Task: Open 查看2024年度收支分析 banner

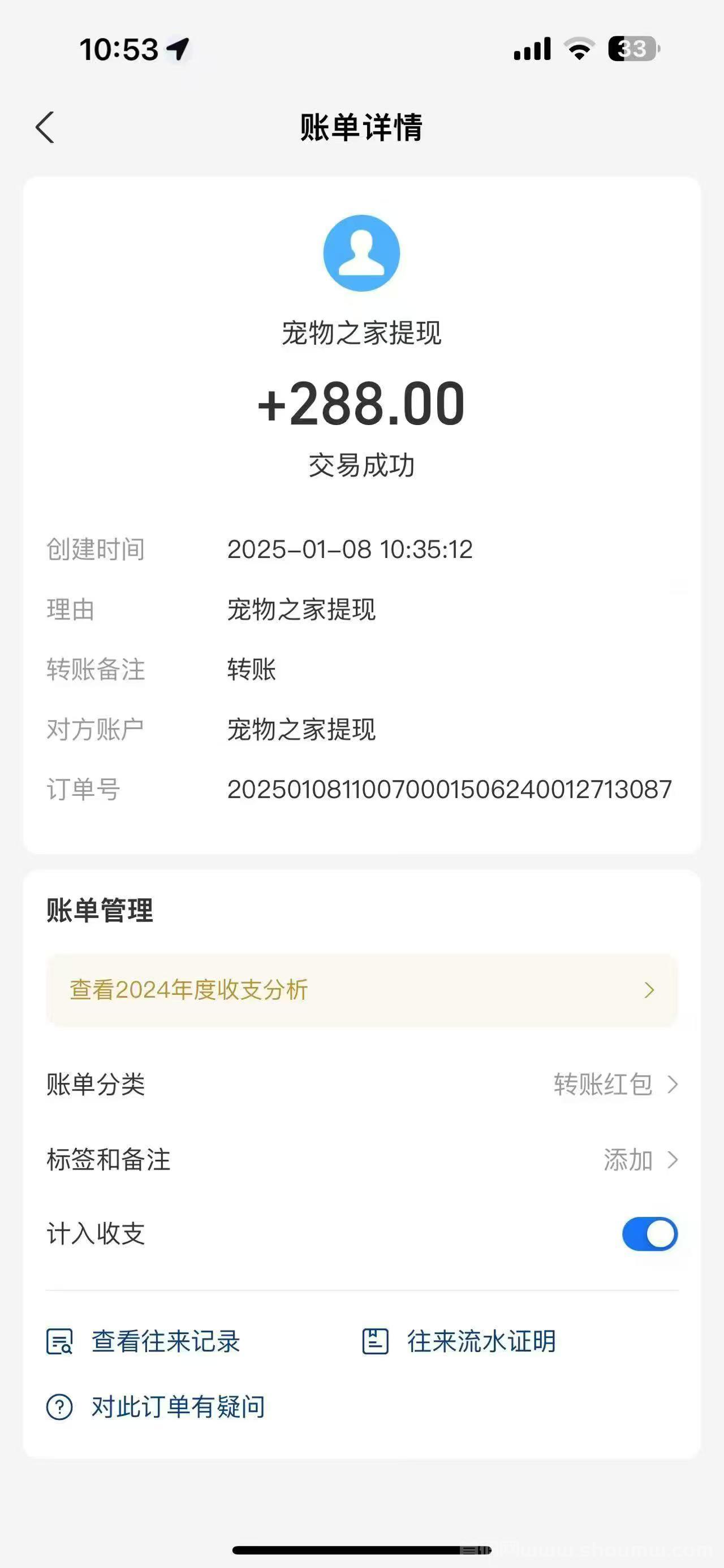Action: pos(361,990)
